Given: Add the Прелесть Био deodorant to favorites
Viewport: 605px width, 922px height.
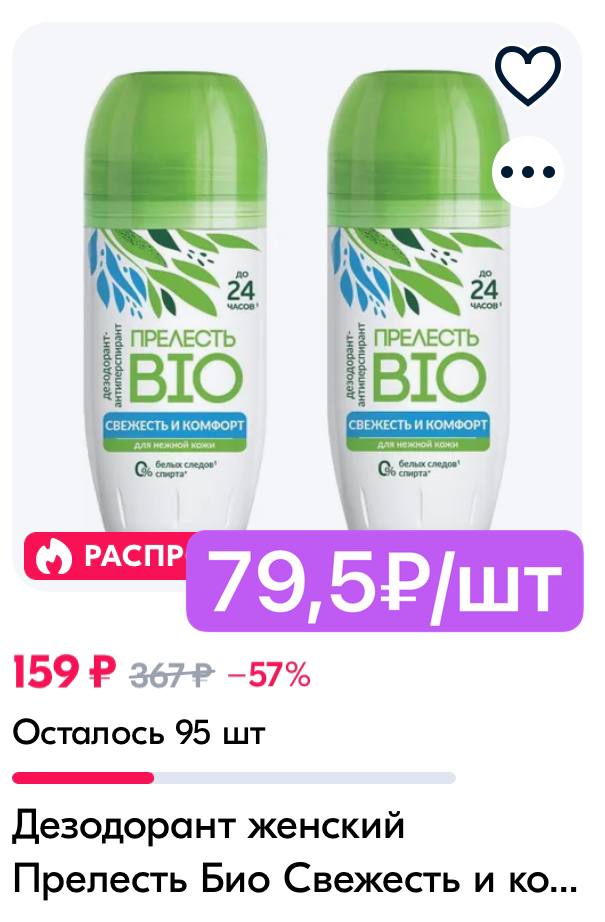Looking at the screenshot, I should (x=528, y=75).
